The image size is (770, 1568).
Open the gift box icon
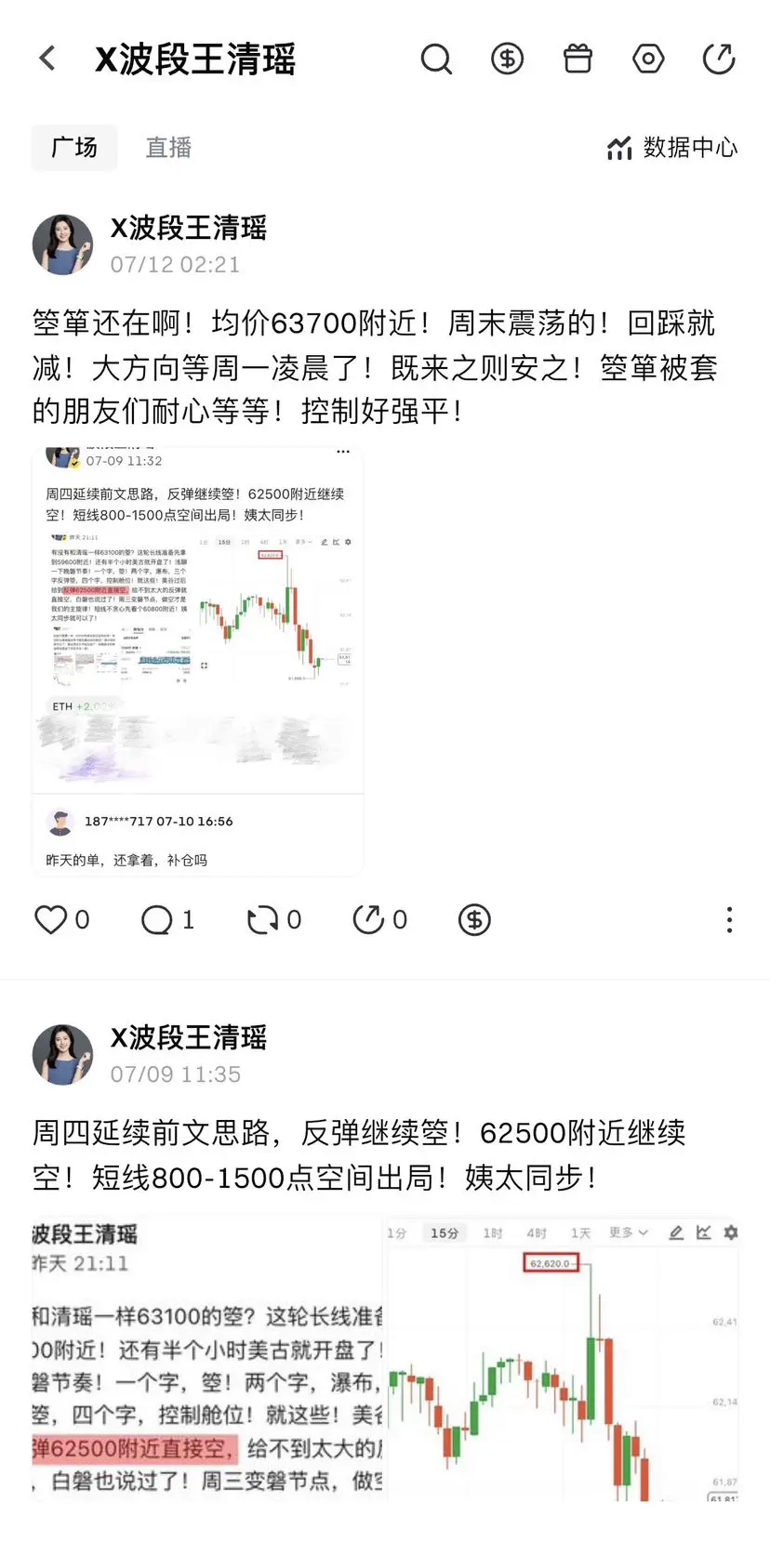point(577,59)
